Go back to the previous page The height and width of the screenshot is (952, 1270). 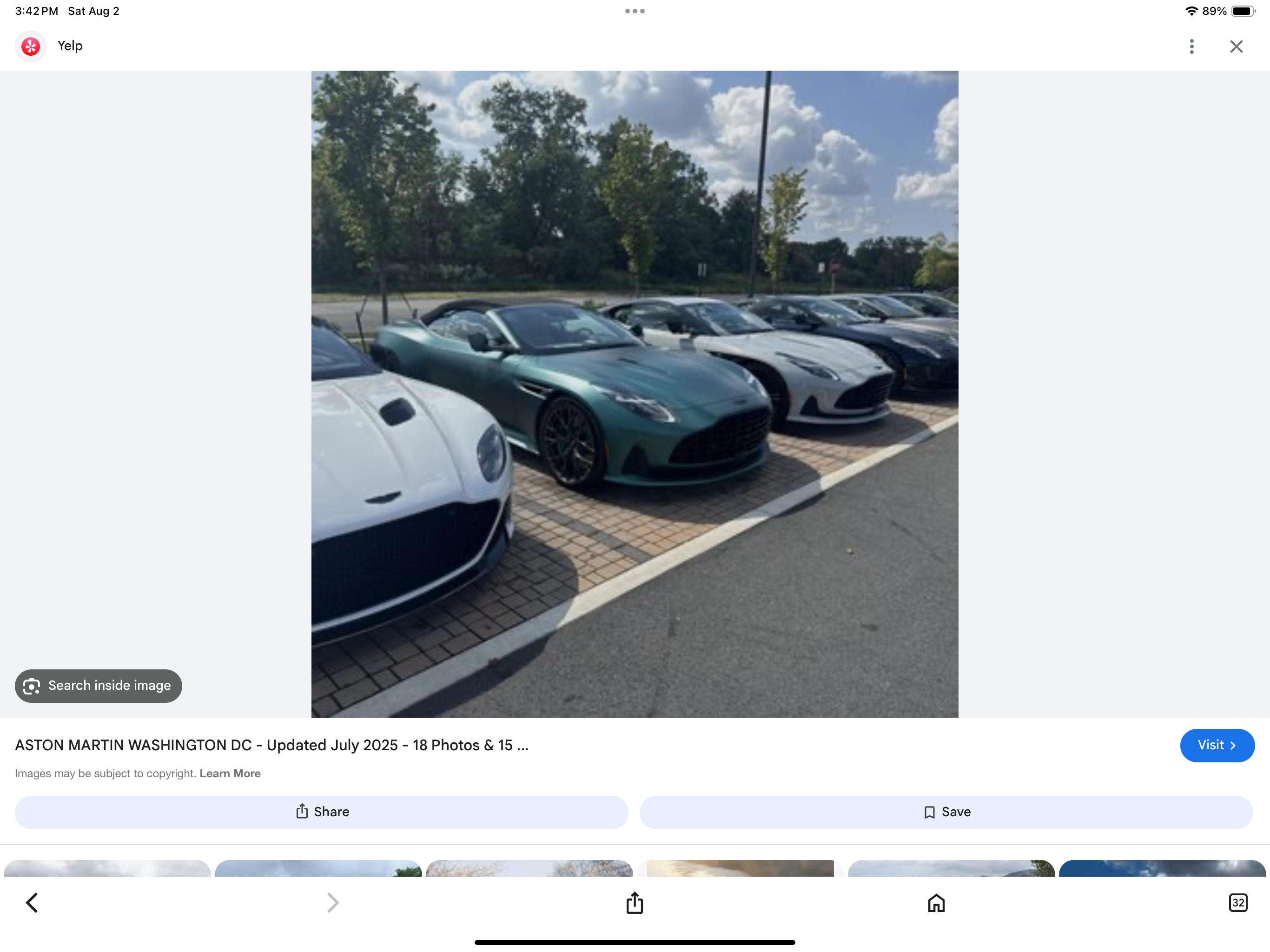32,903
